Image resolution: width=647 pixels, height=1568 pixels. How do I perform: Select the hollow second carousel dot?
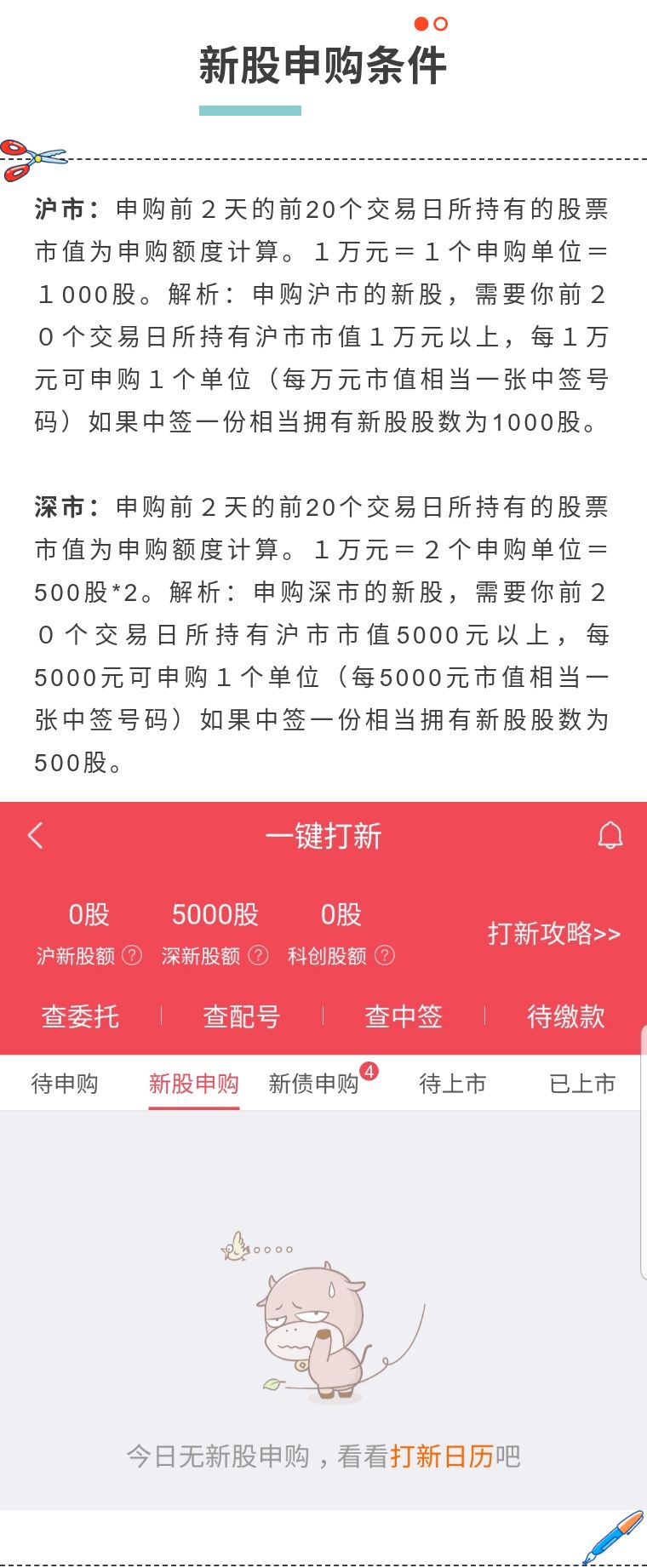(x=442, y=26)
